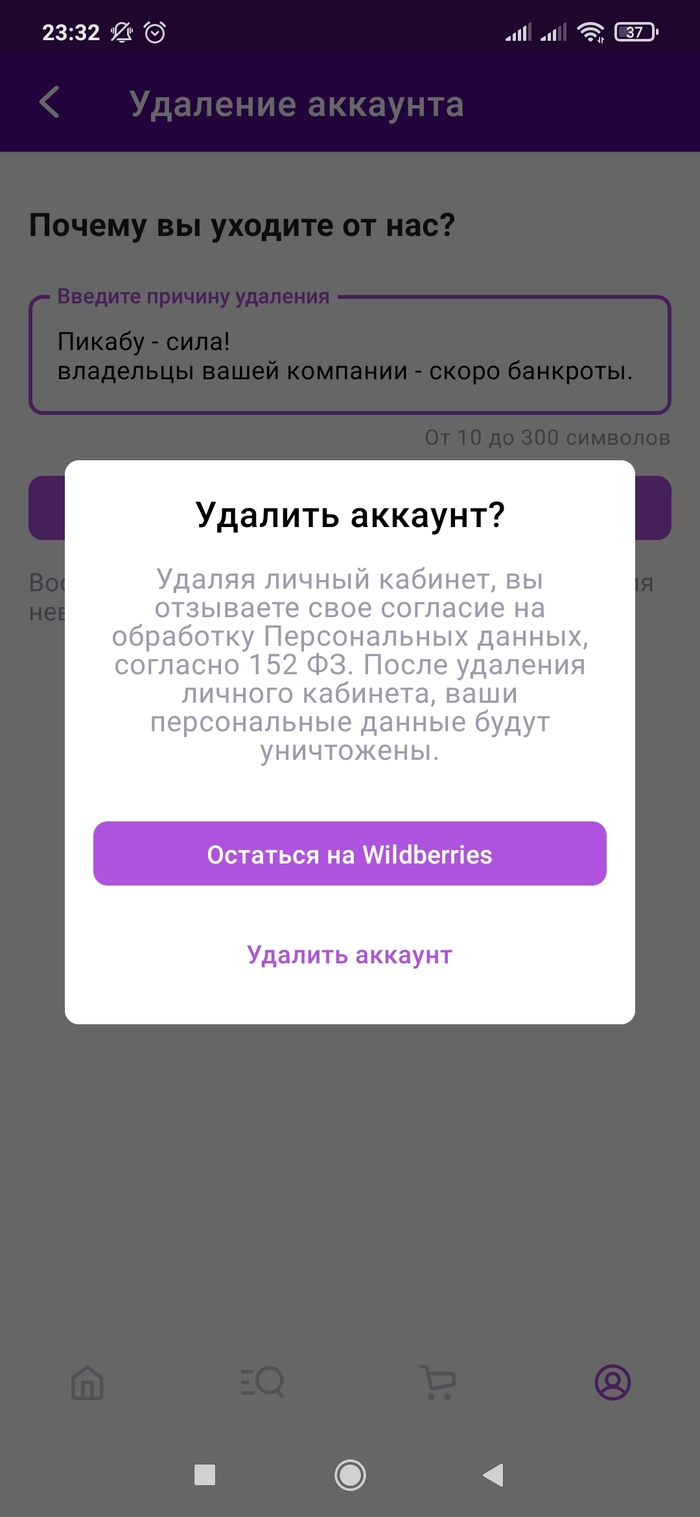Tap the system back button

click(x=492, y=1474)
